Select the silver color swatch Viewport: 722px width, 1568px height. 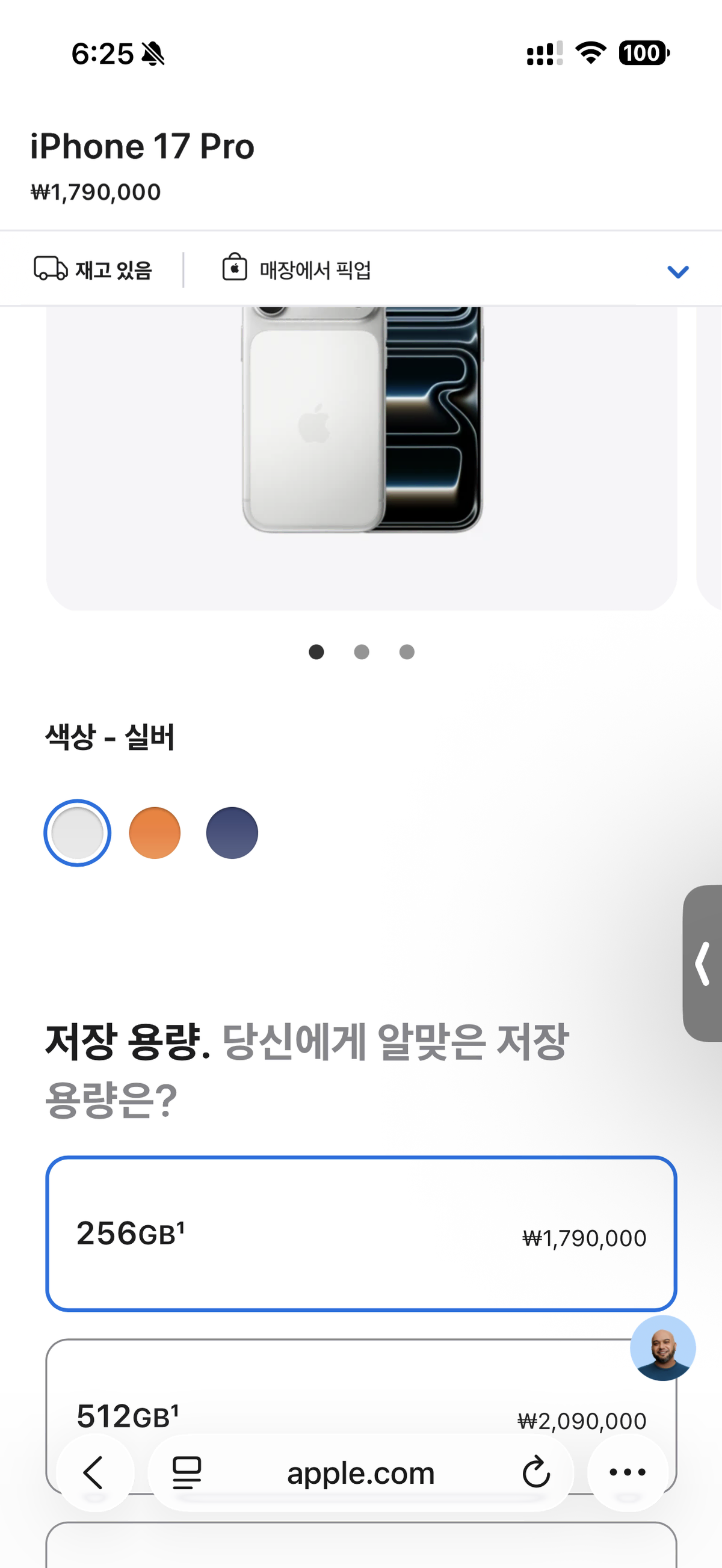click(x=77, y=832)
